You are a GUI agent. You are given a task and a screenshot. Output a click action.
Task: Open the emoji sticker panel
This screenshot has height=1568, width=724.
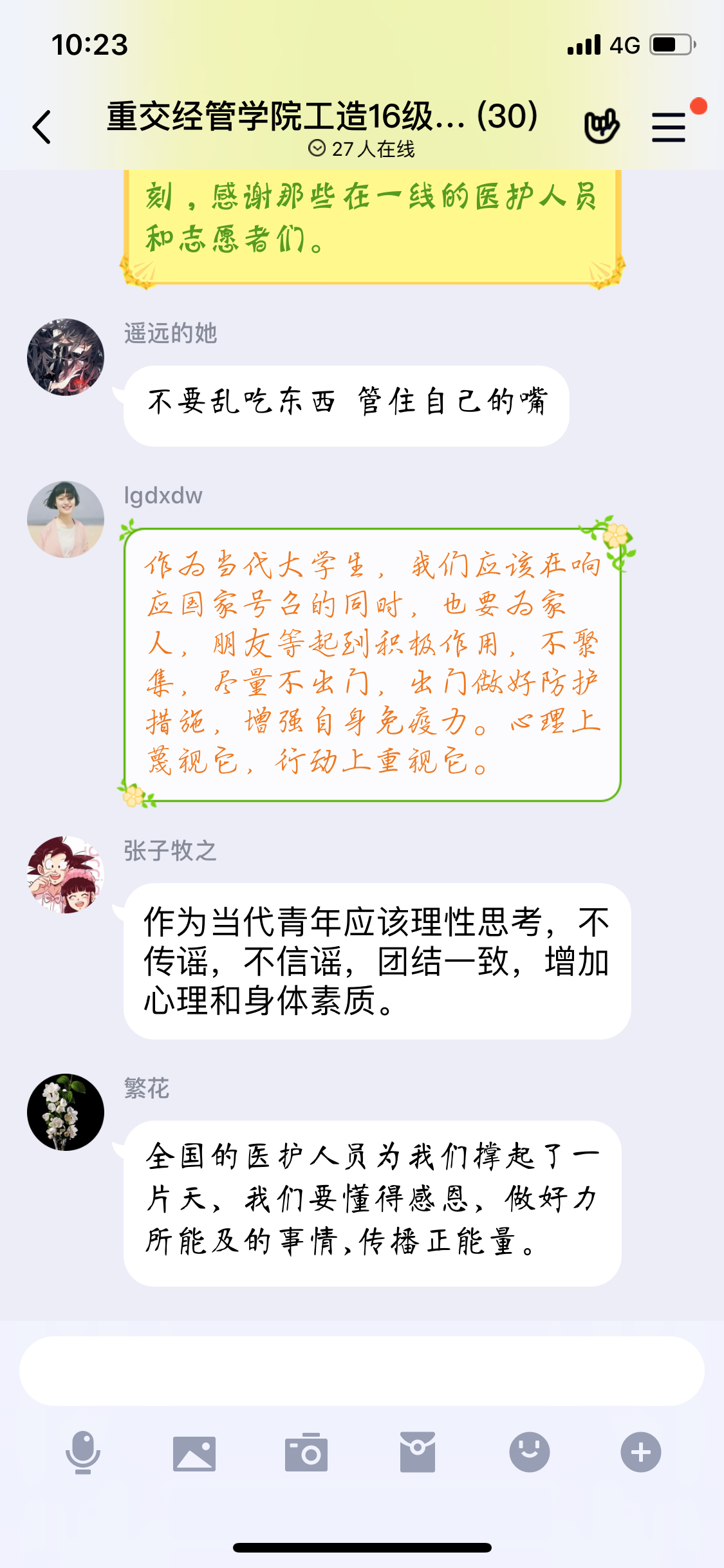tap(529, 1453)
